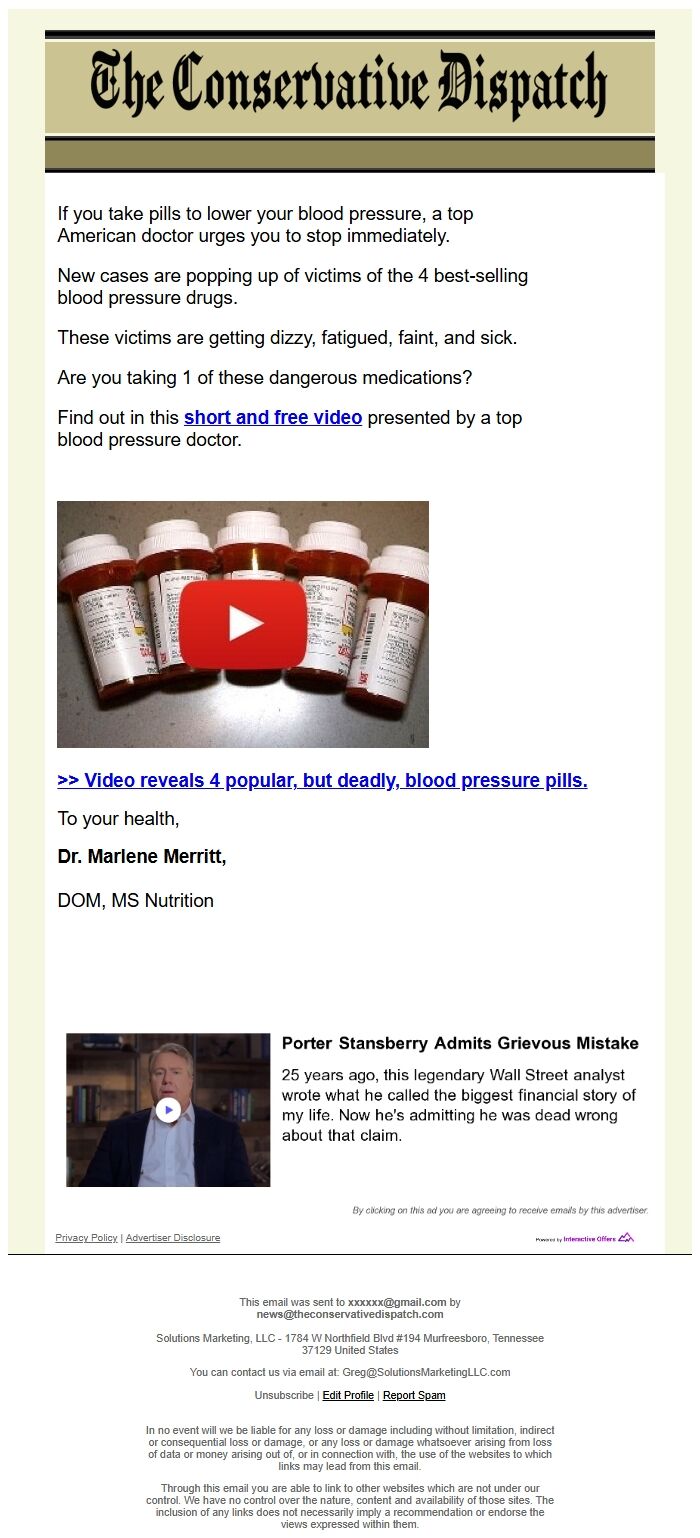Tap the Report Spam link
Screen dimensions: 700x1538
tap(414, 1395)
